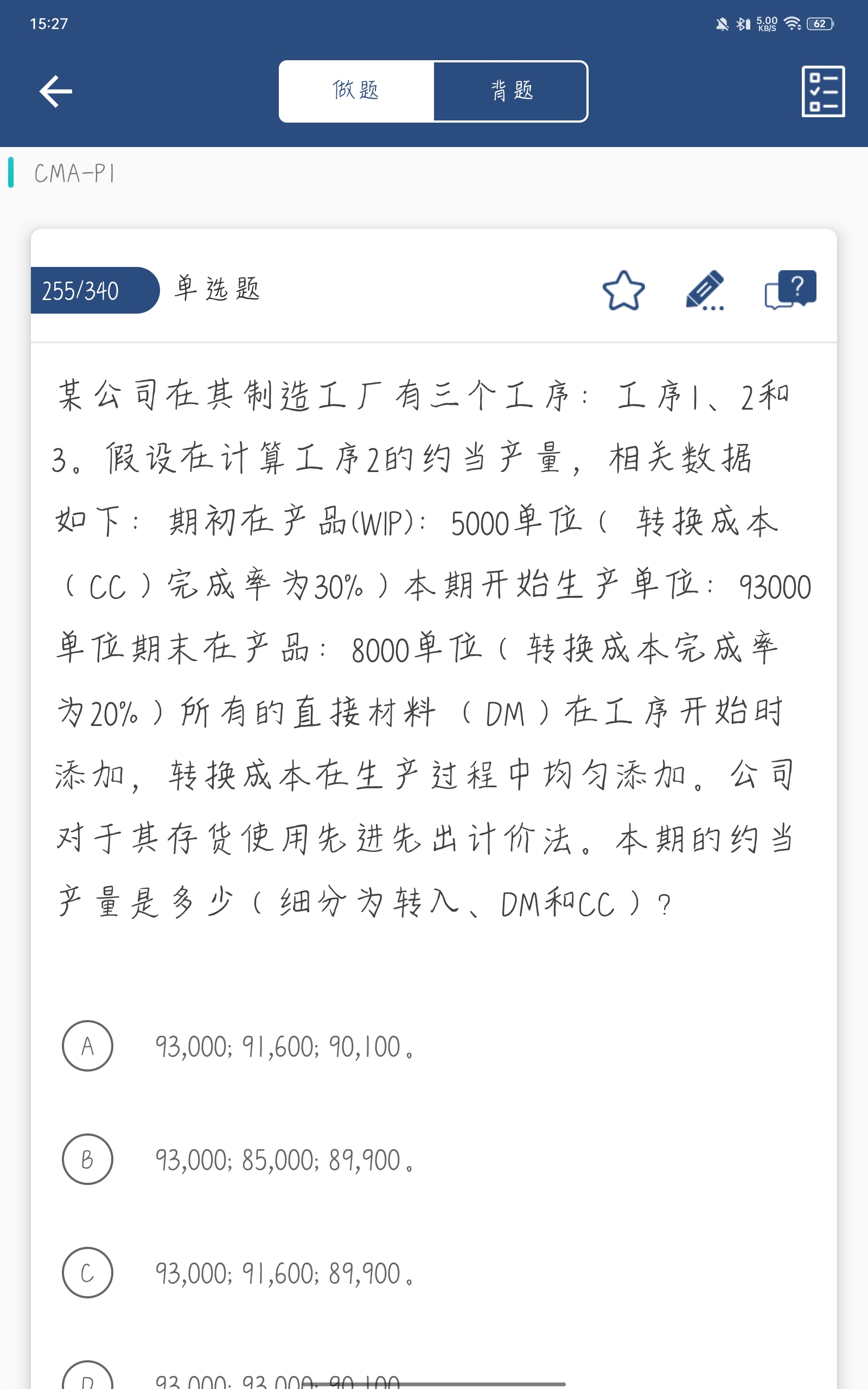Go back using the arrow icon
The width and height of the screenshot is (868, 1389).
56,91
